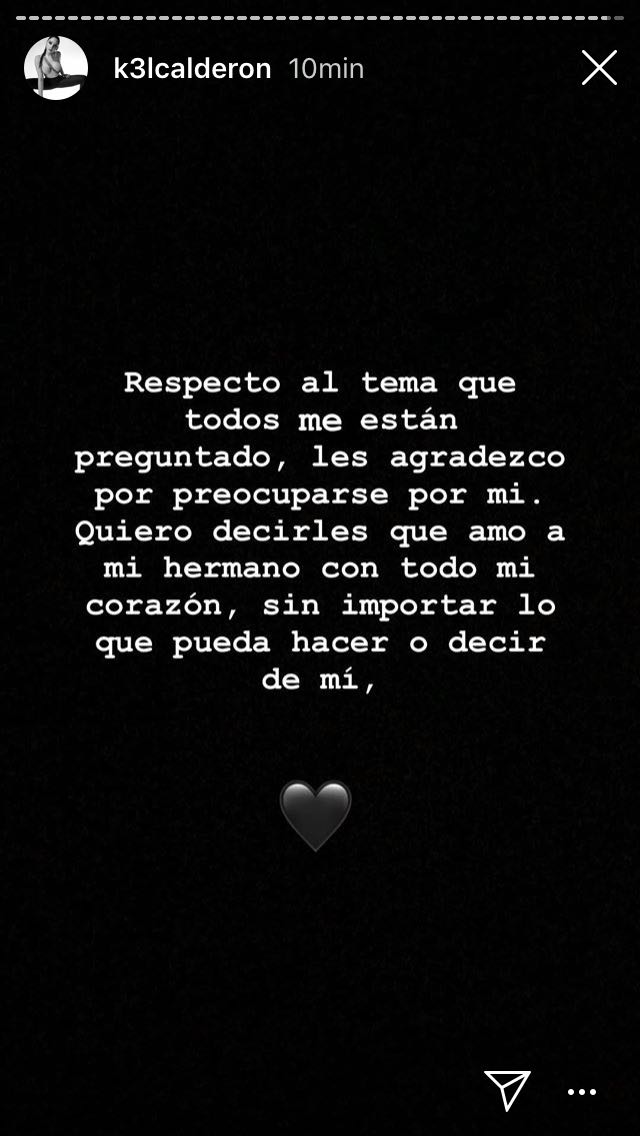This screenshot has width=640, height=1136.
Task: Share this story via direct message
Action: (507, 1089)
